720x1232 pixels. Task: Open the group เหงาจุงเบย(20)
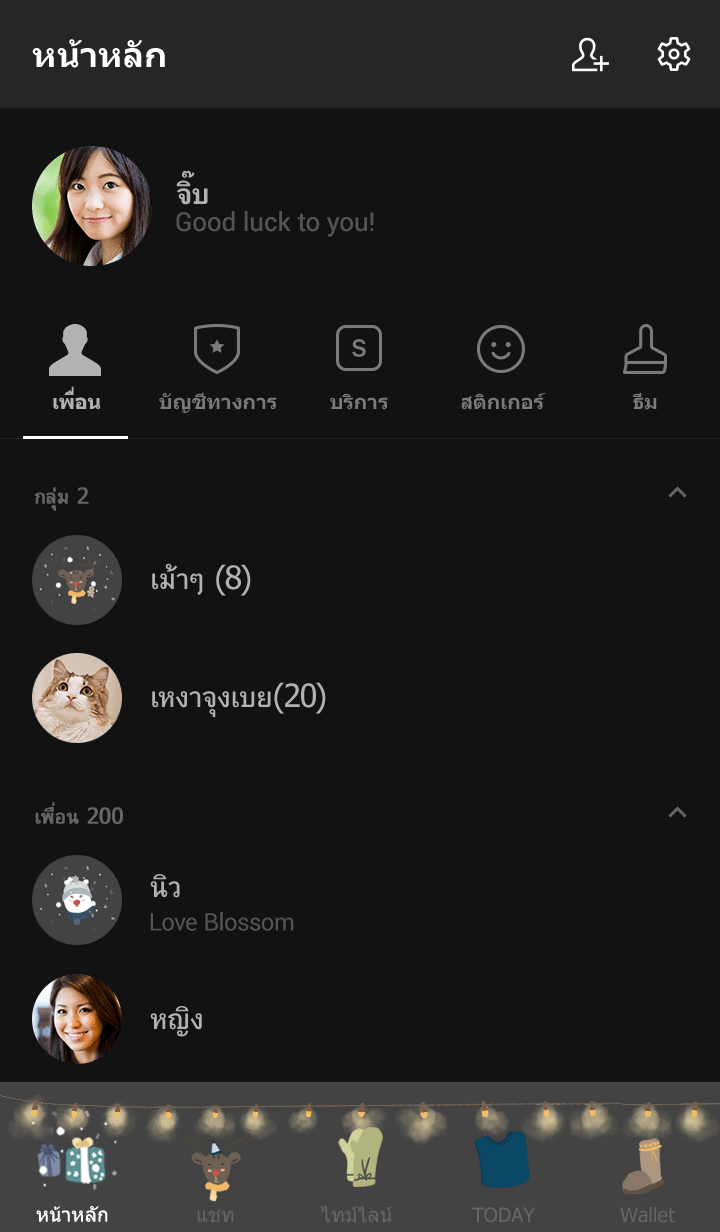pyautogui.click(x=238, y=698)
